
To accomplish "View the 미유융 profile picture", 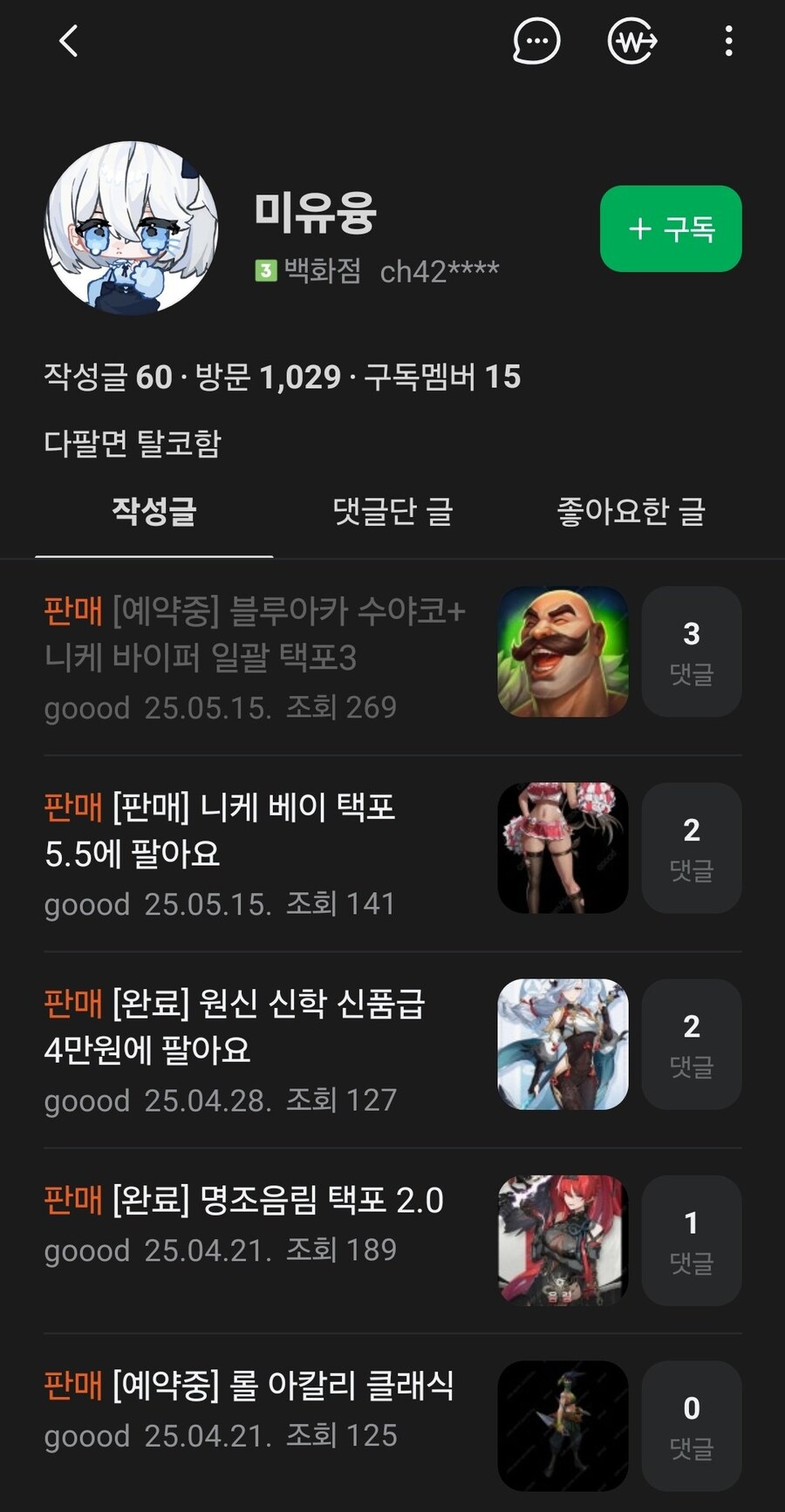I will (x=131, y=228).
